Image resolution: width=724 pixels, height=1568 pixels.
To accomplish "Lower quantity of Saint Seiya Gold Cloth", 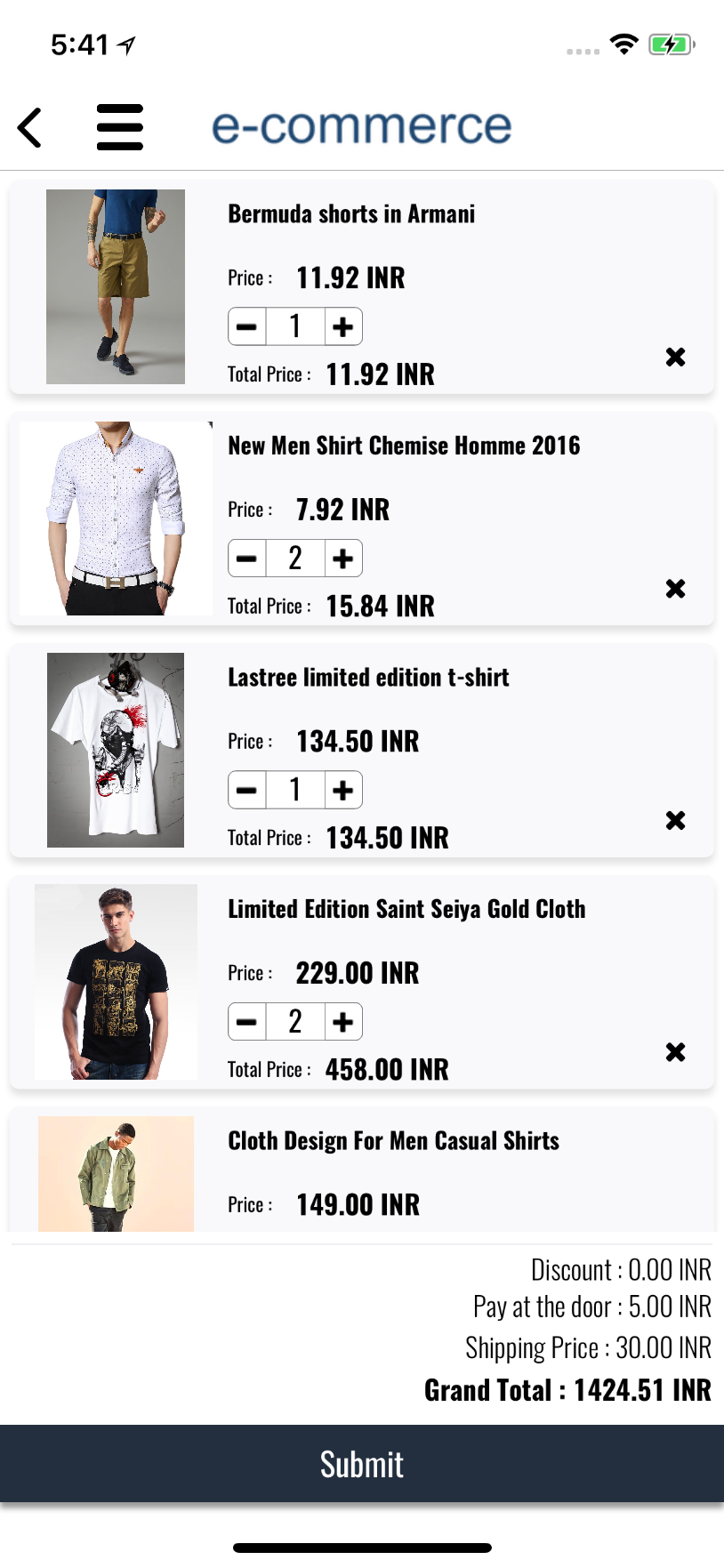I will pos(247,1022).
